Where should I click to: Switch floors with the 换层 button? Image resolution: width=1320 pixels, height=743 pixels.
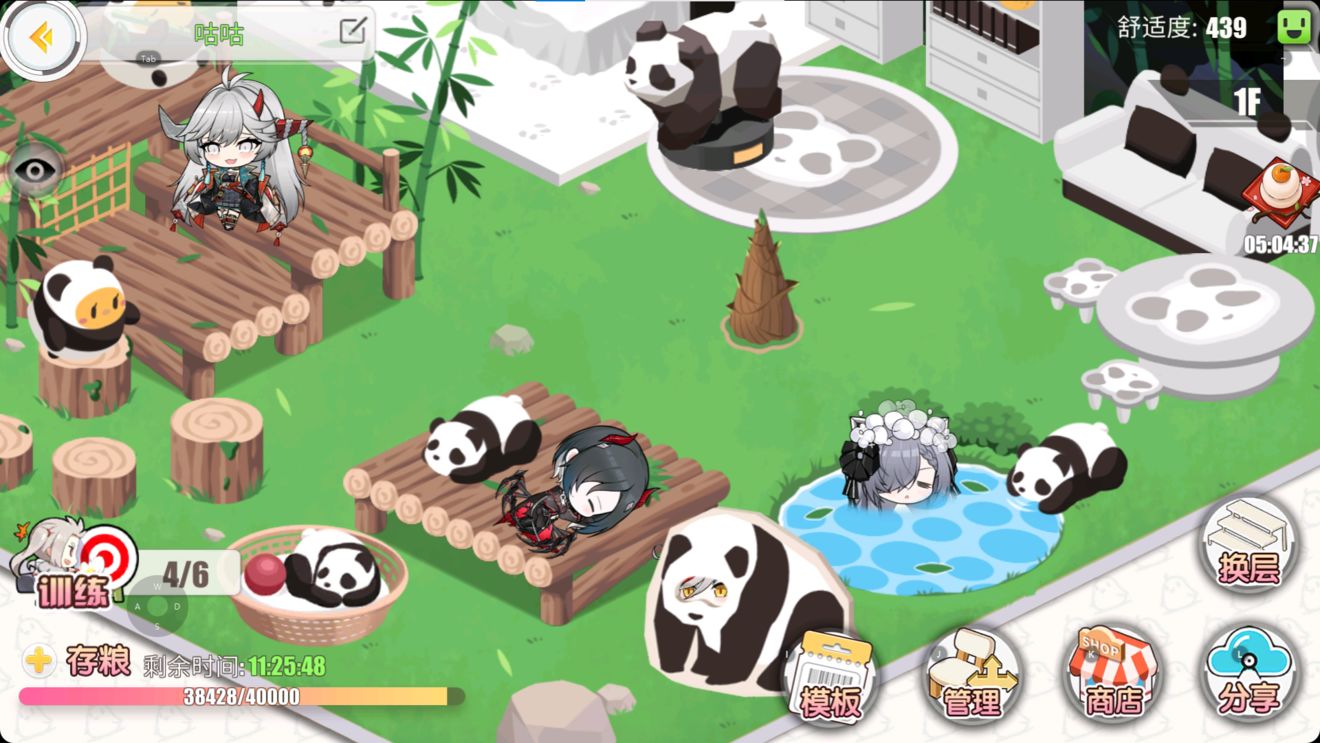tap(1248, 544)
